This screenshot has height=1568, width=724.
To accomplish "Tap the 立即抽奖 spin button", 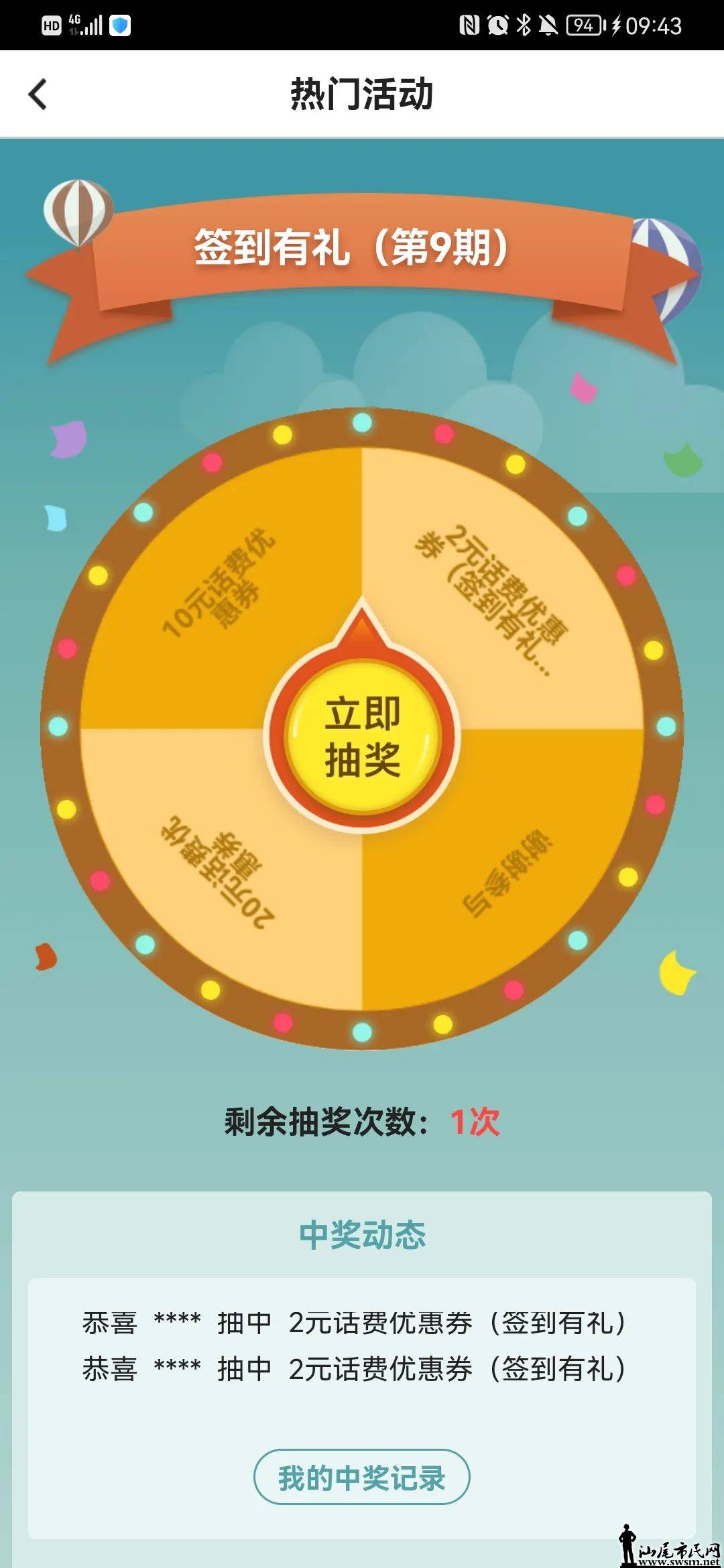I will click(x=362, y=736).
